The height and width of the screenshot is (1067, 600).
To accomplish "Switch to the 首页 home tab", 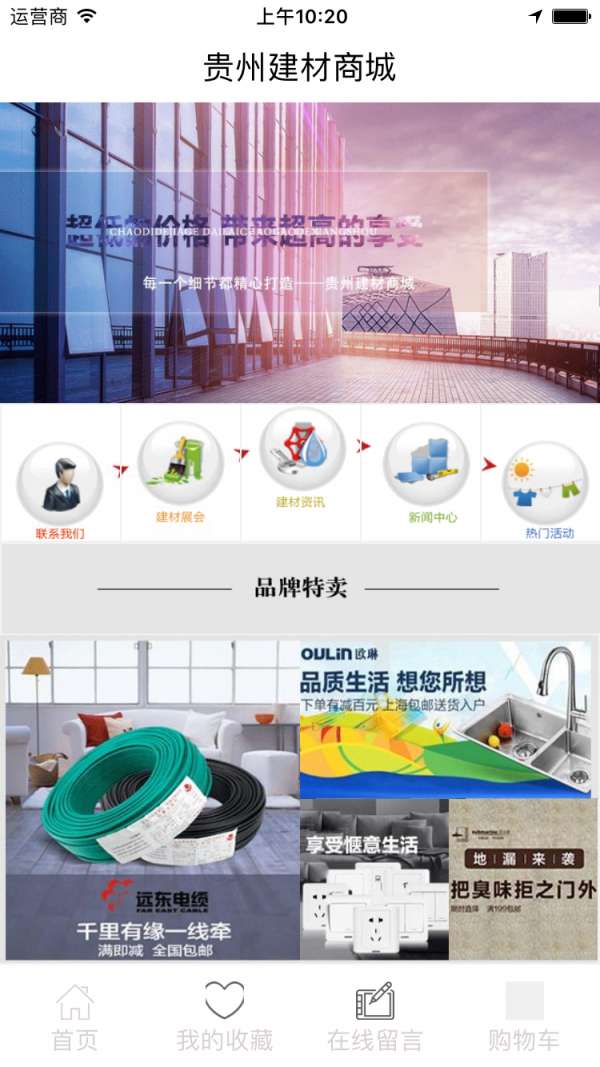I will coord(75,1015).
